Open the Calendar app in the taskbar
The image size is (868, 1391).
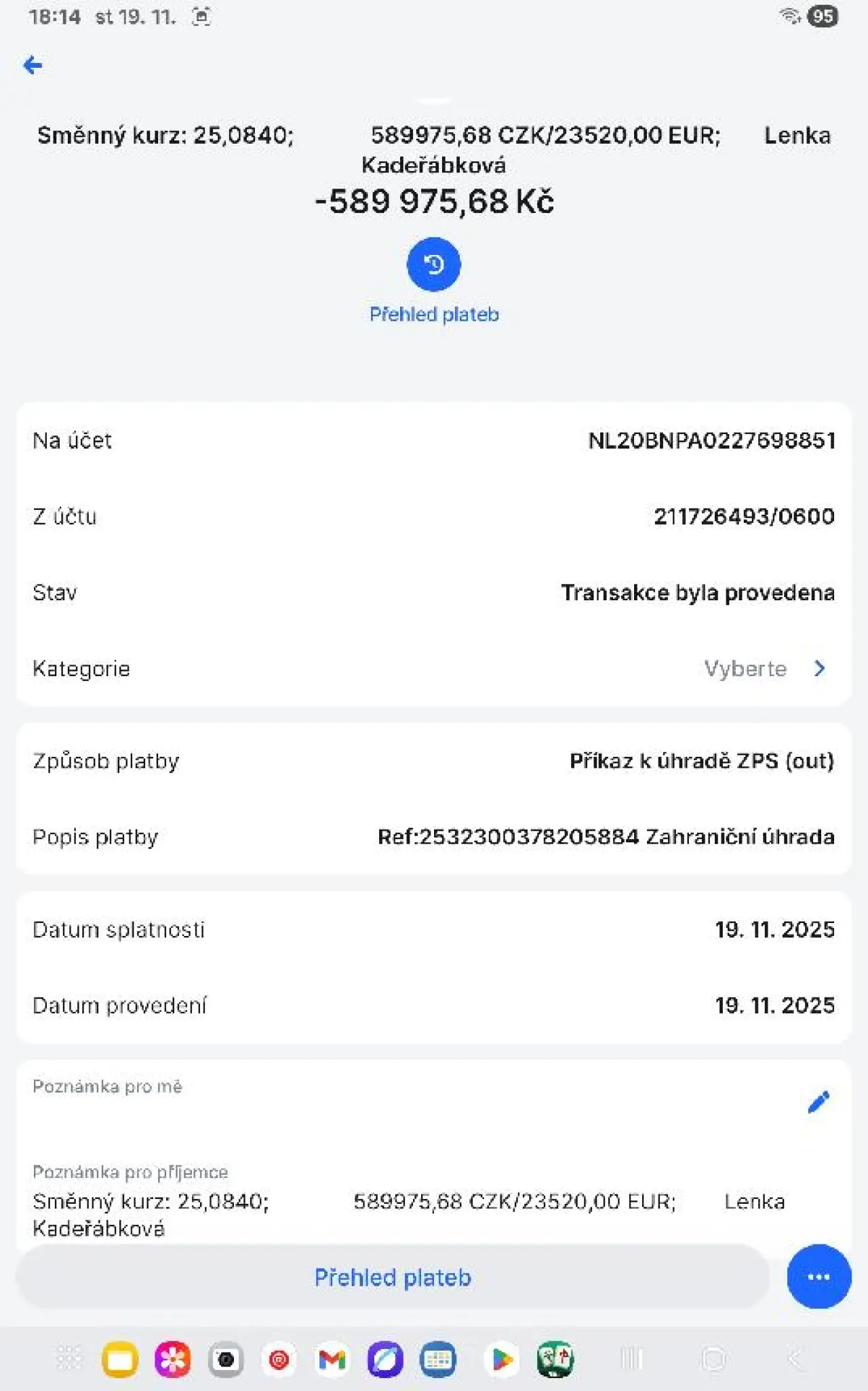[x=438, y=1359]
